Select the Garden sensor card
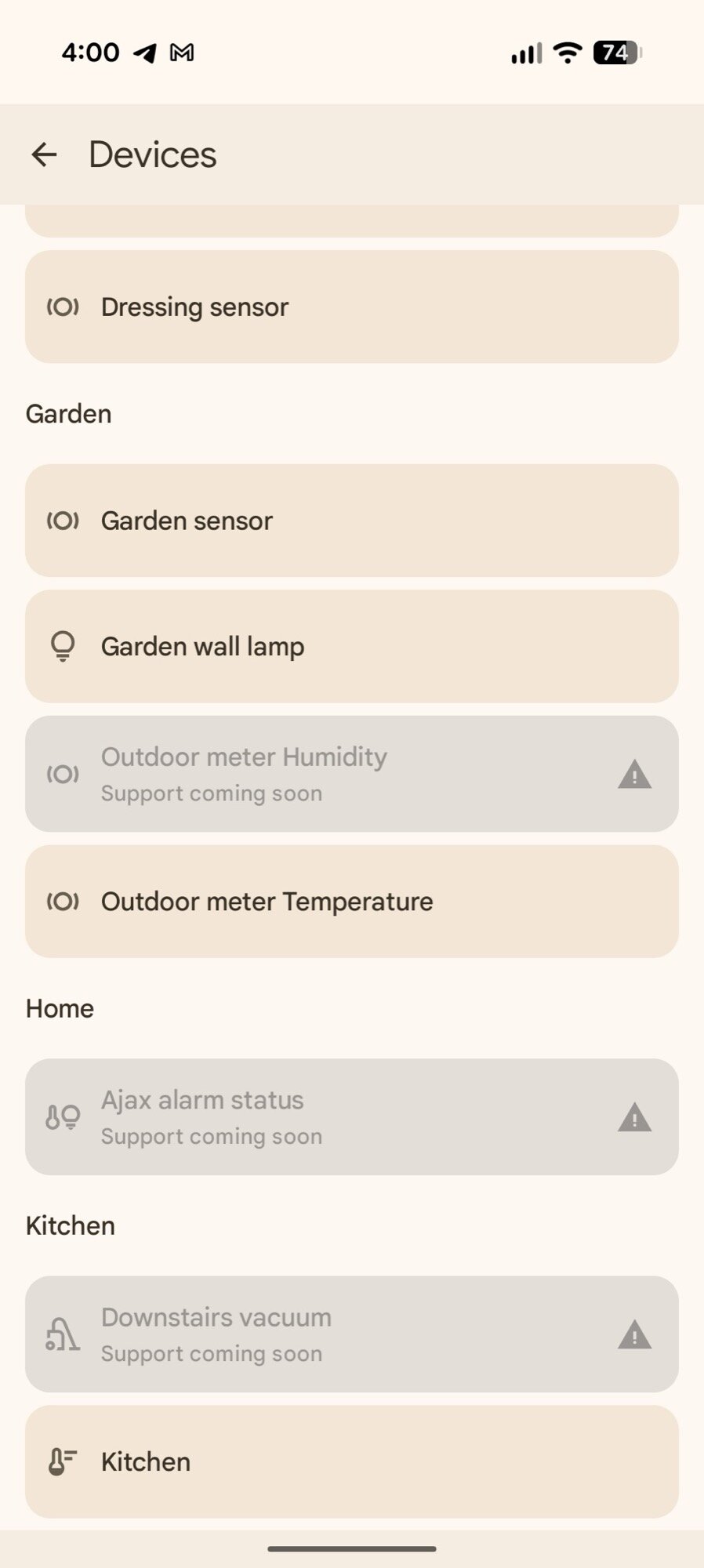Image resolution: width=704 pixels, height=1568 pixels. pos(351,521)
